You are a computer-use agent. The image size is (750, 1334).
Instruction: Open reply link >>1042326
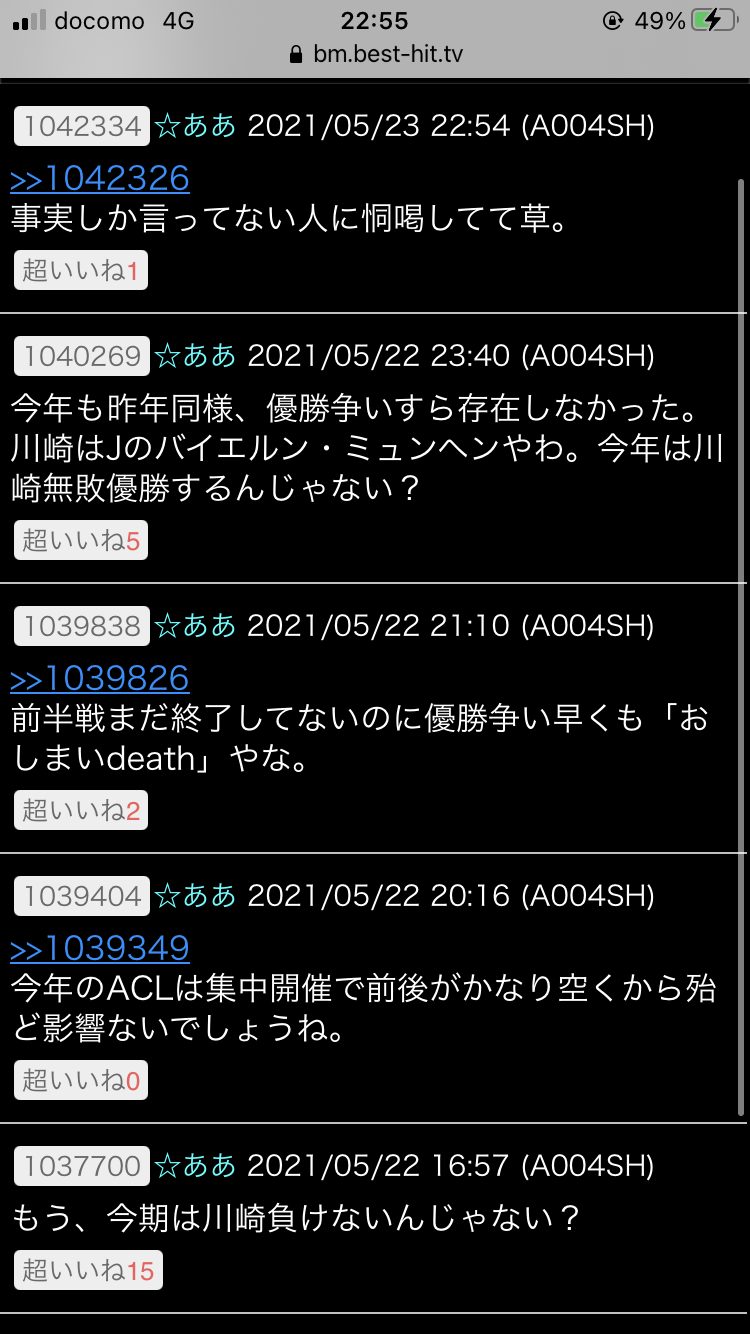(x=100, y=178)
